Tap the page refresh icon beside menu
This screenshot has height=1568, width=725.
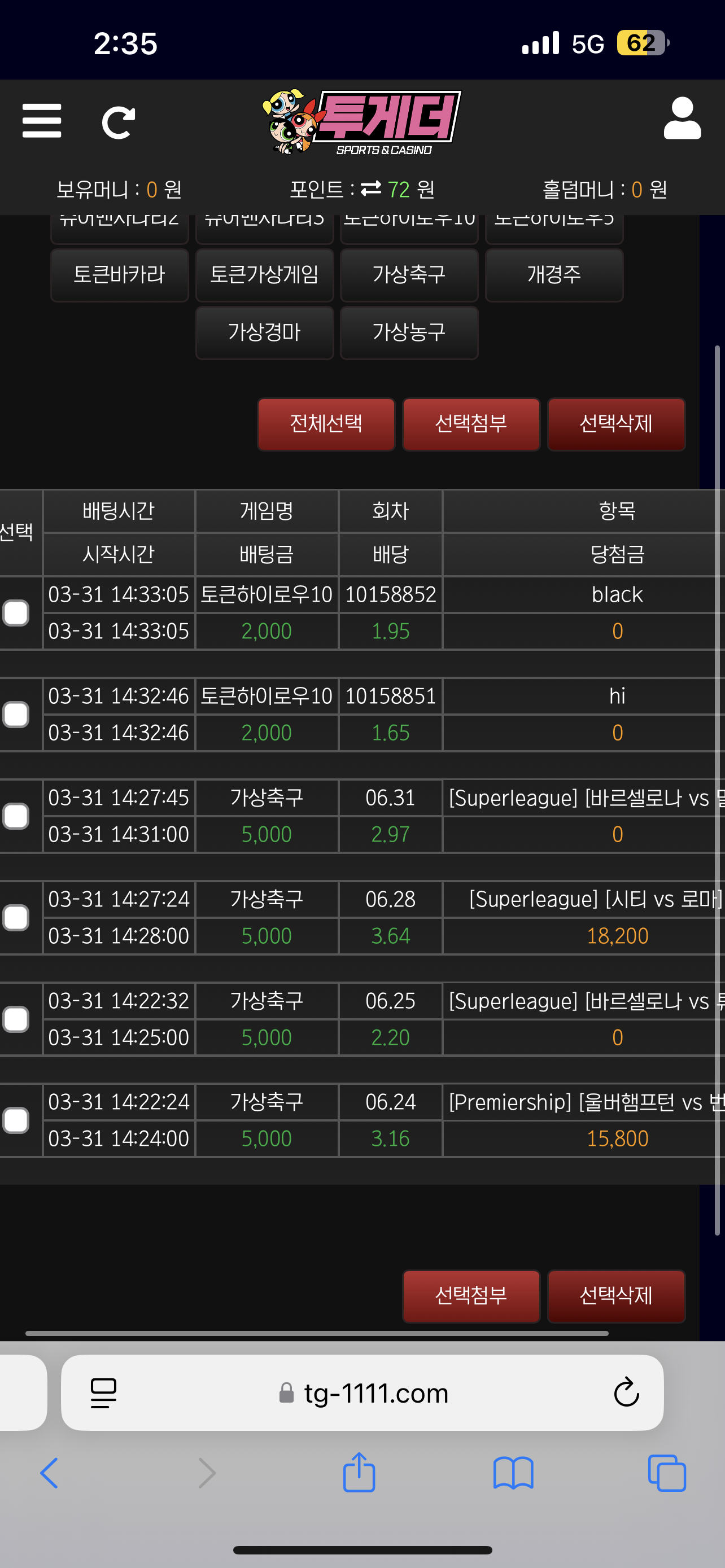click(118, 122)
